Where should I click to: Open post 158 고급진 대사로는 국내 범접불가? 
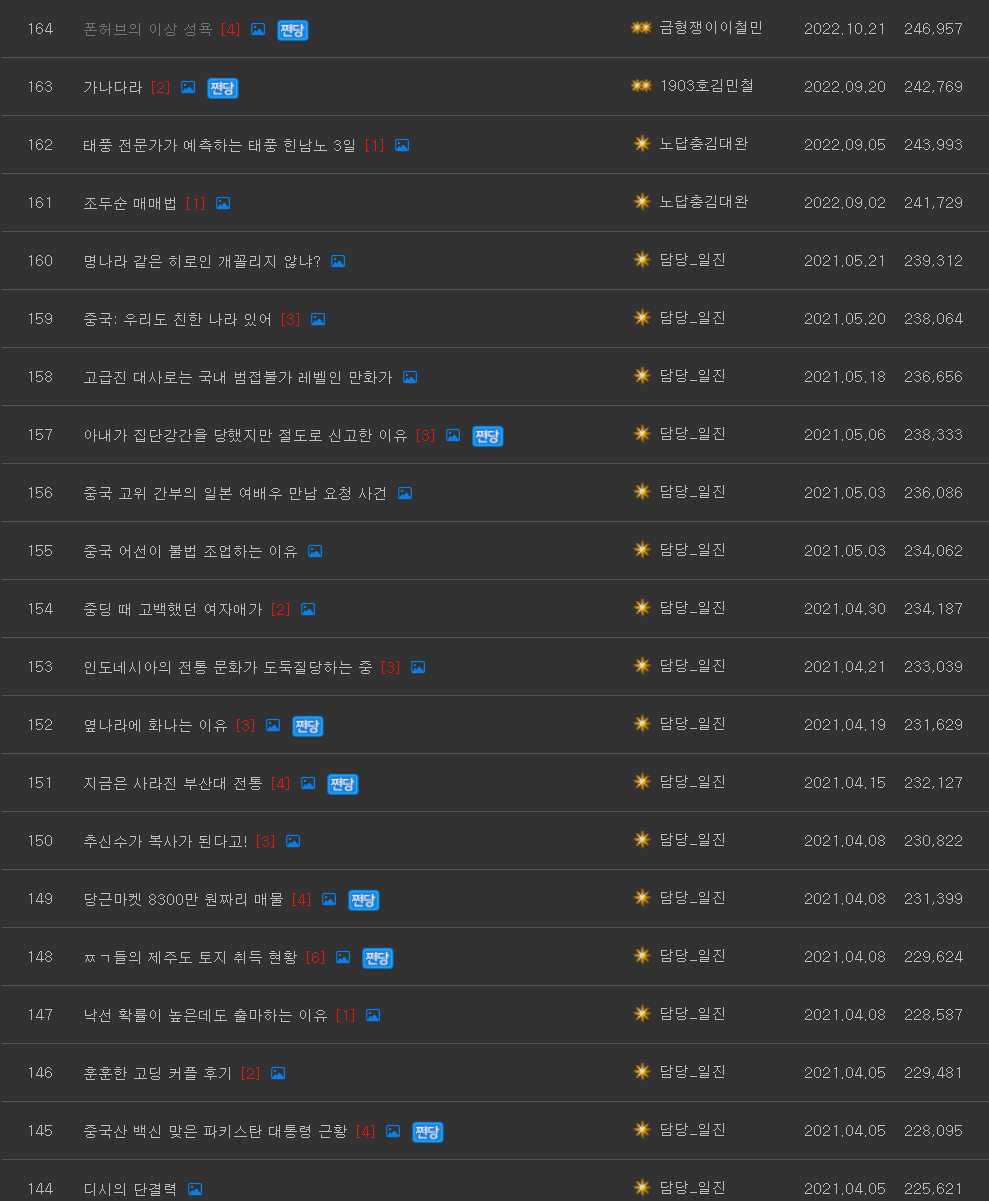237,378
